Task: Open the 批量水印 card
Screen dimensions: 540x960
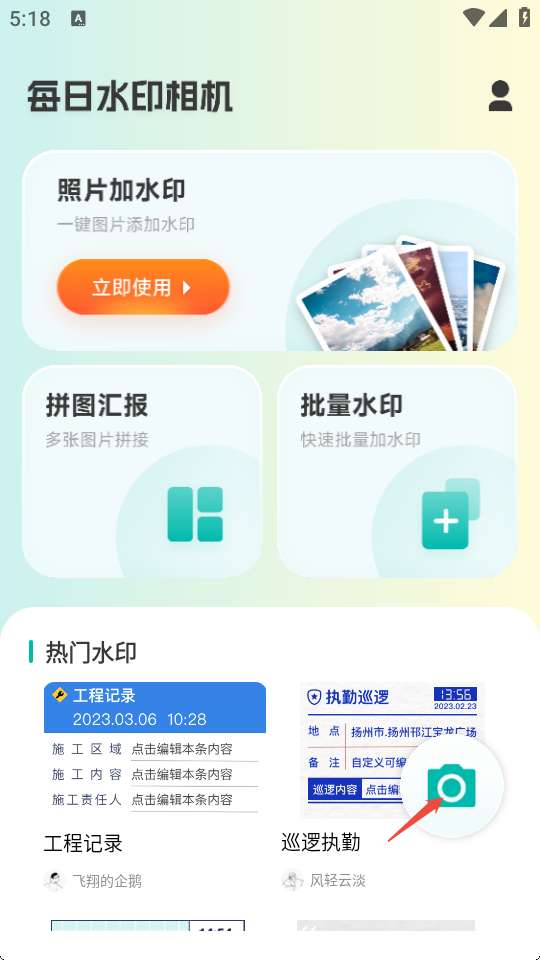Action: click(x=397, y=471)
